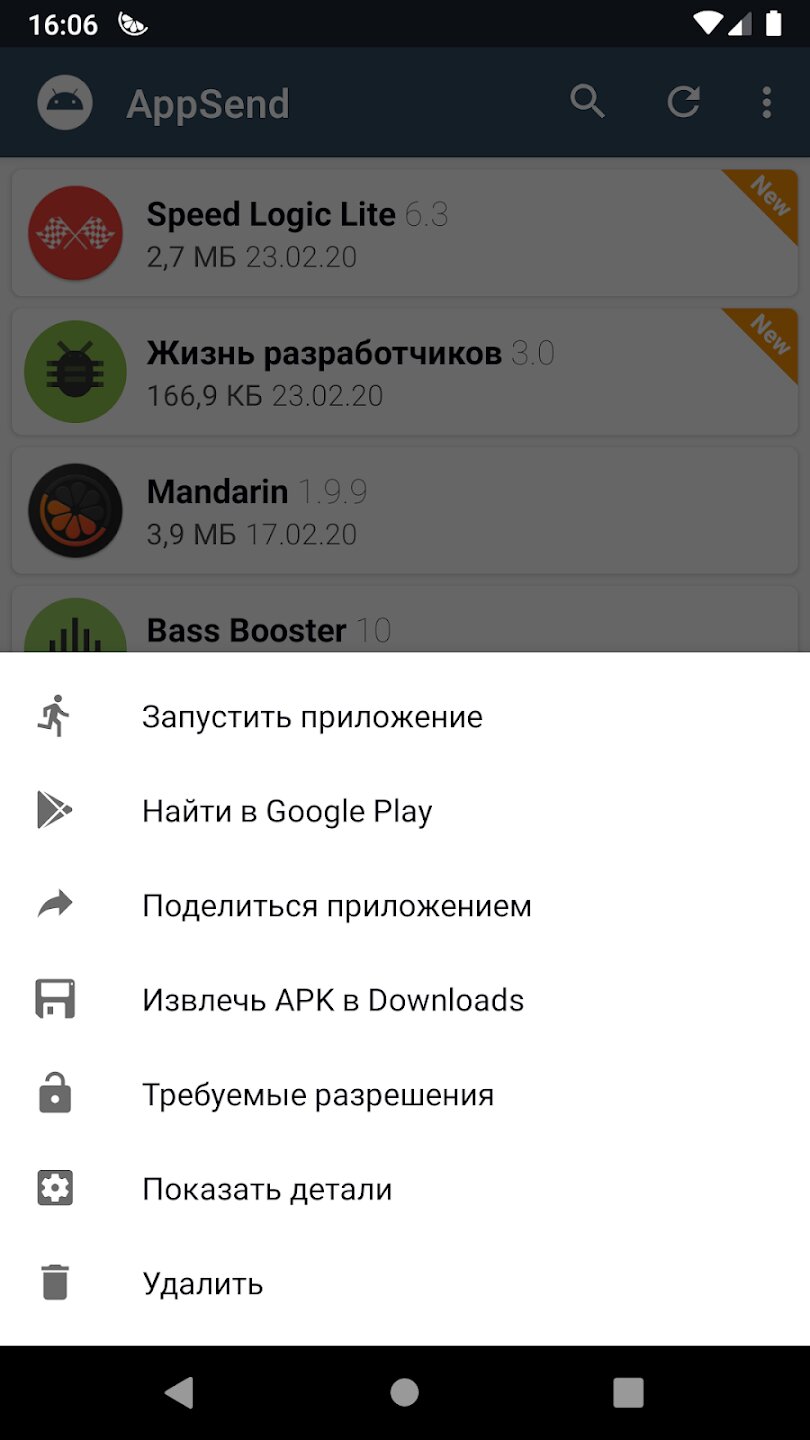Tap the system back button

[x=180, y=1392]
